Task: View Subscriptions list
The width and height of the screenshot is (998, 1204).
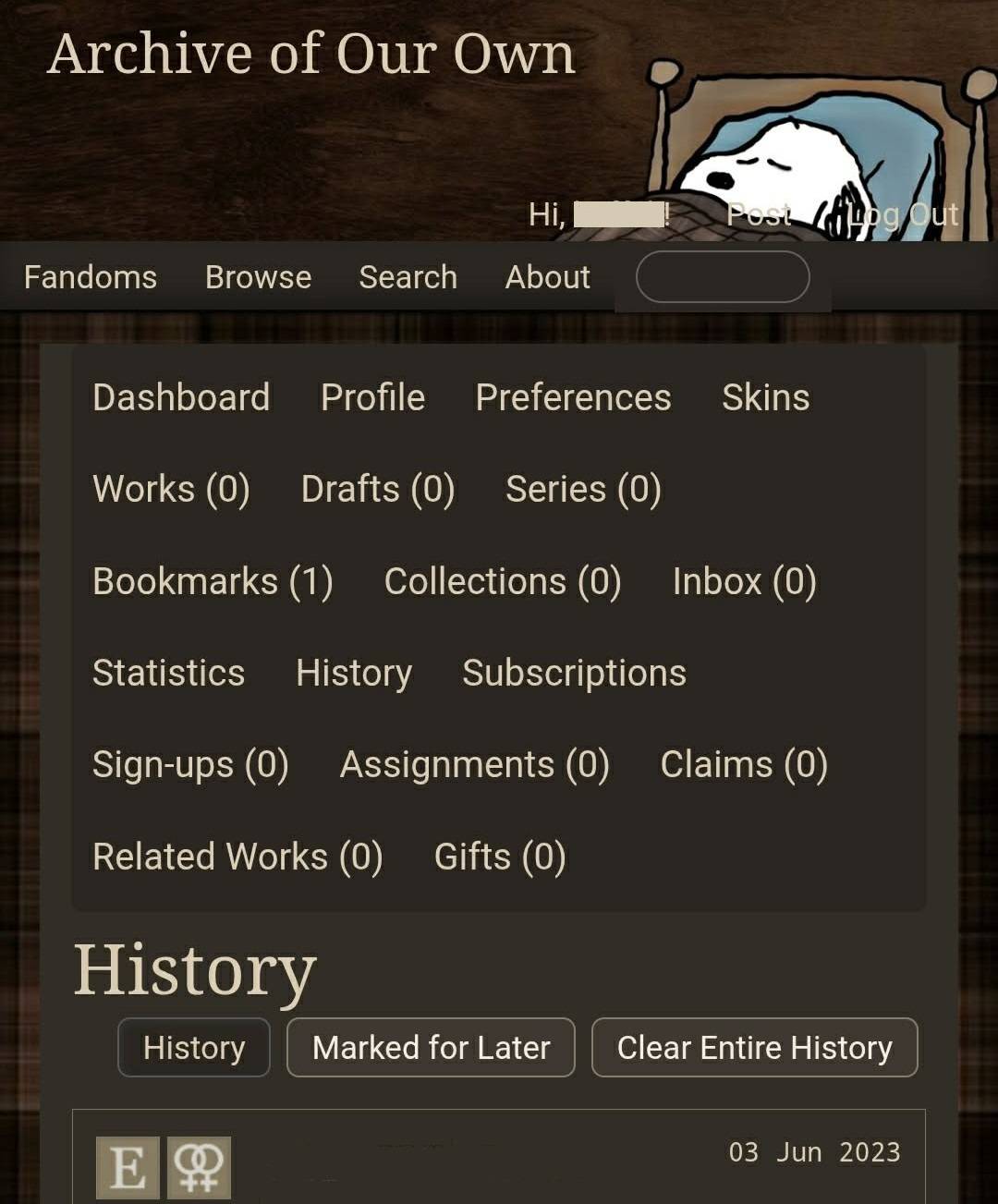Action: [x=574, y=673]
